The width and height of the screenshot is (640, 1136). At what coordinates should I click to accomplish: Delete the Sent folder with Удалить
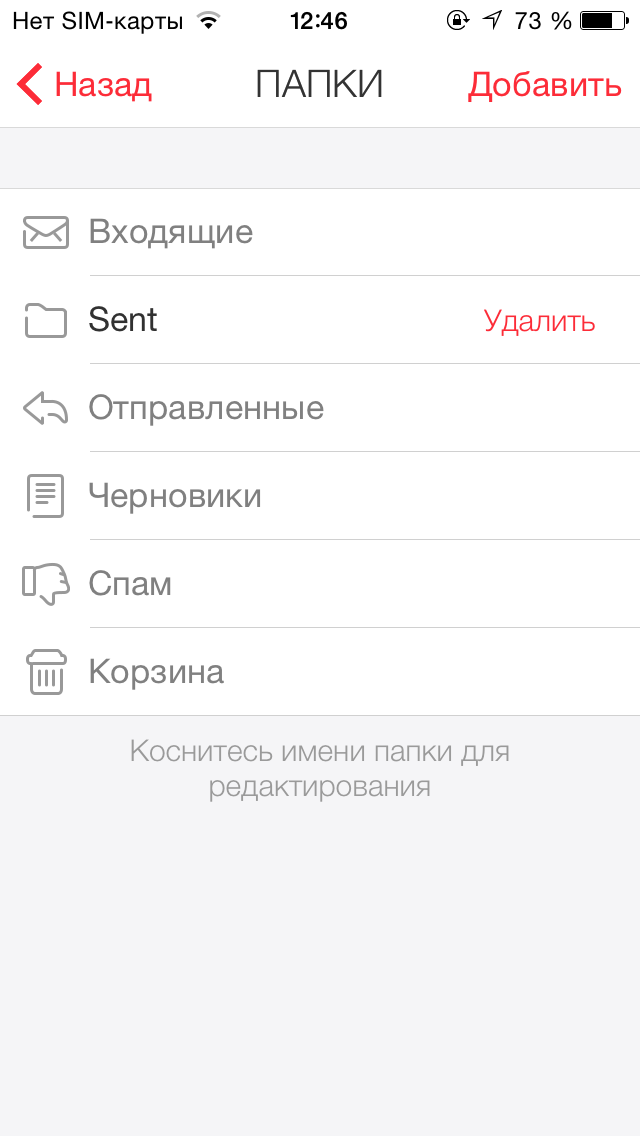pyautogui.click(x=539, y=321)
